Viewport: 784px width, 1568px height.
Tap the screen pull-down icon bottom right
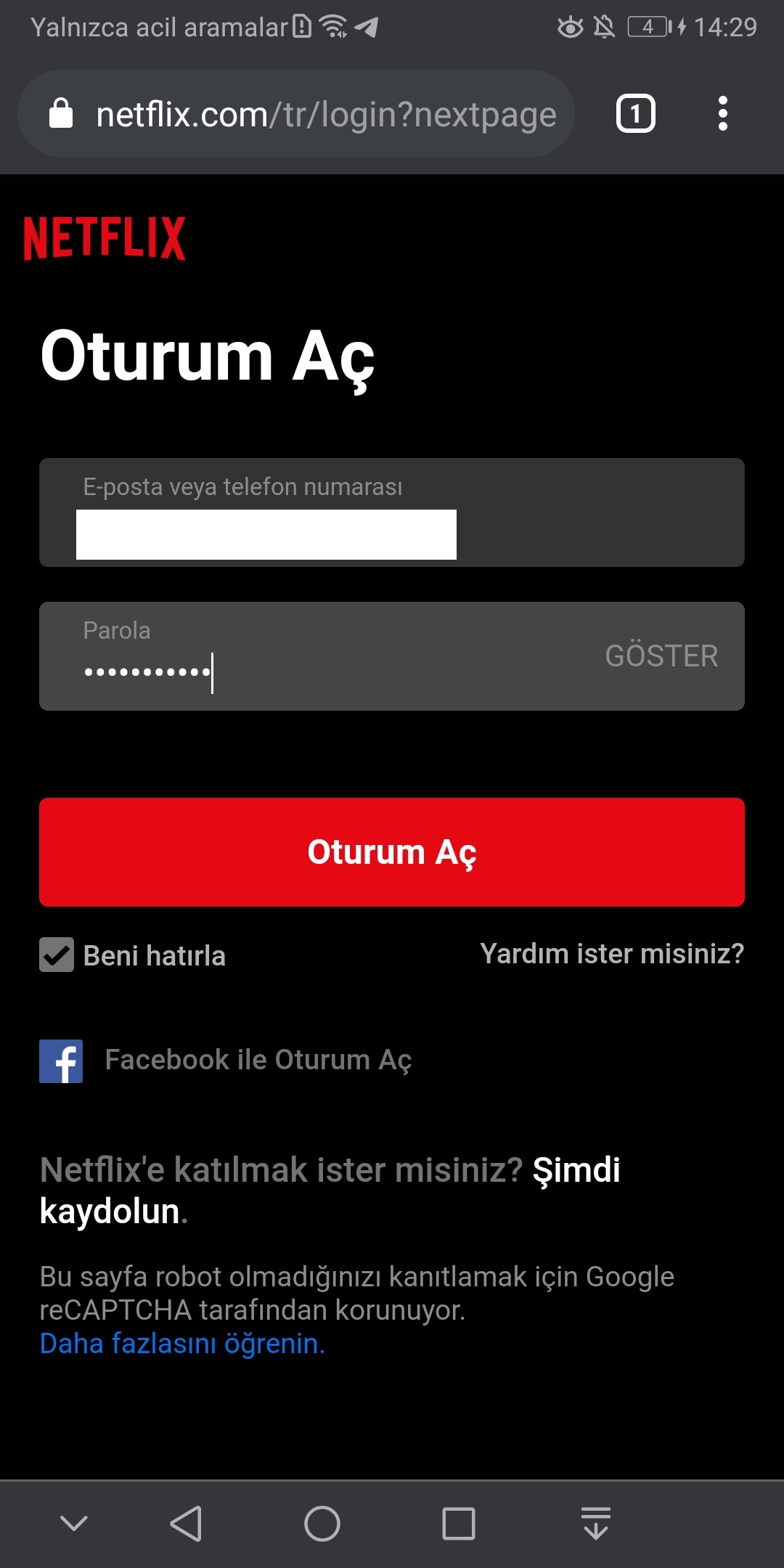(x=595, y=1524)
